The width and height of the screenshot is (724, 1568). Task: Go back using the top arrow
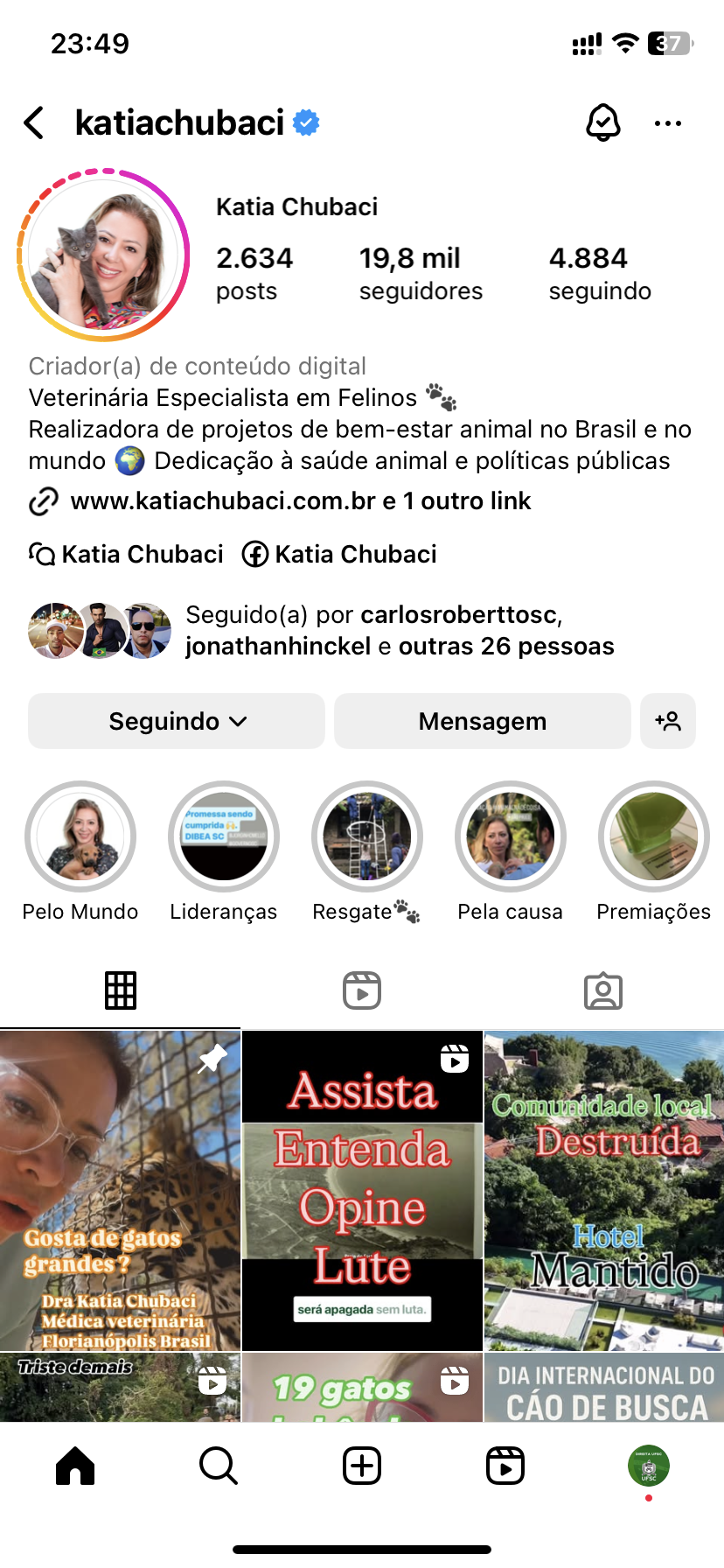point(35,123)
